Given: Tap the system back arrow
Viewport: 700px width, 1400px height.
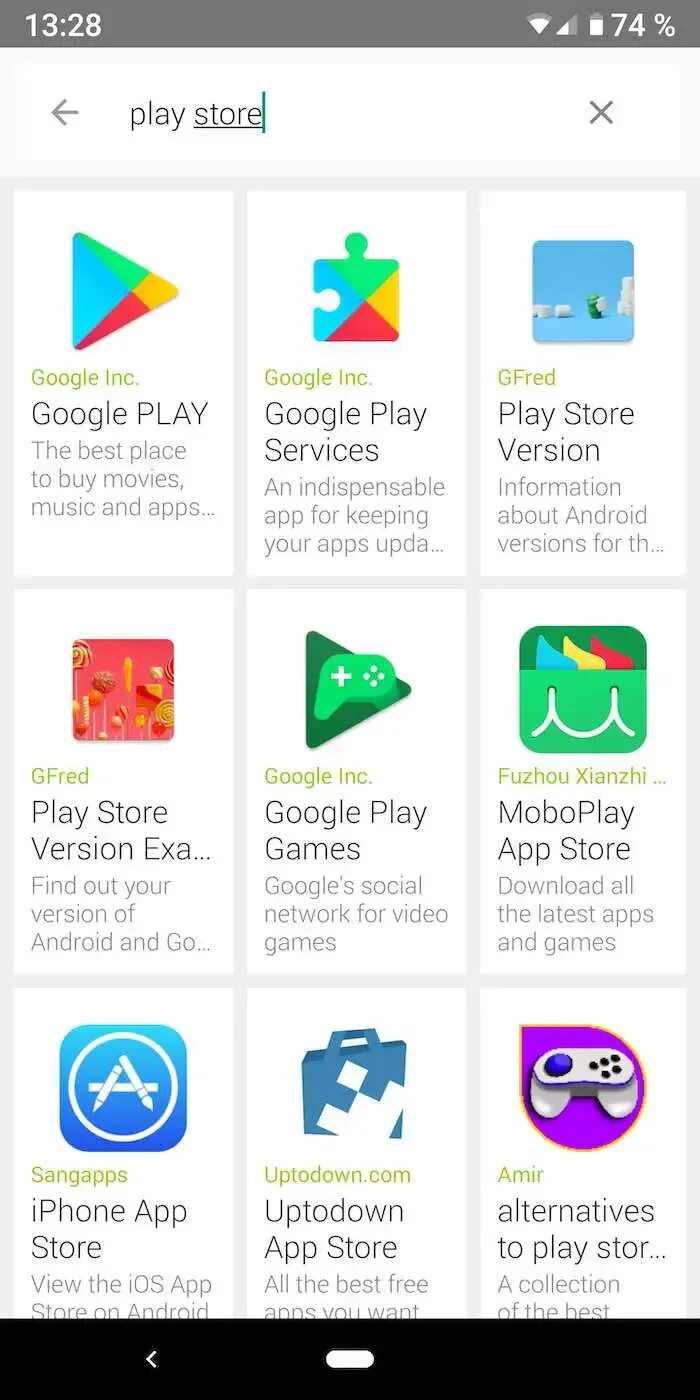Looking at the screenshot, I should (152, 1359).
